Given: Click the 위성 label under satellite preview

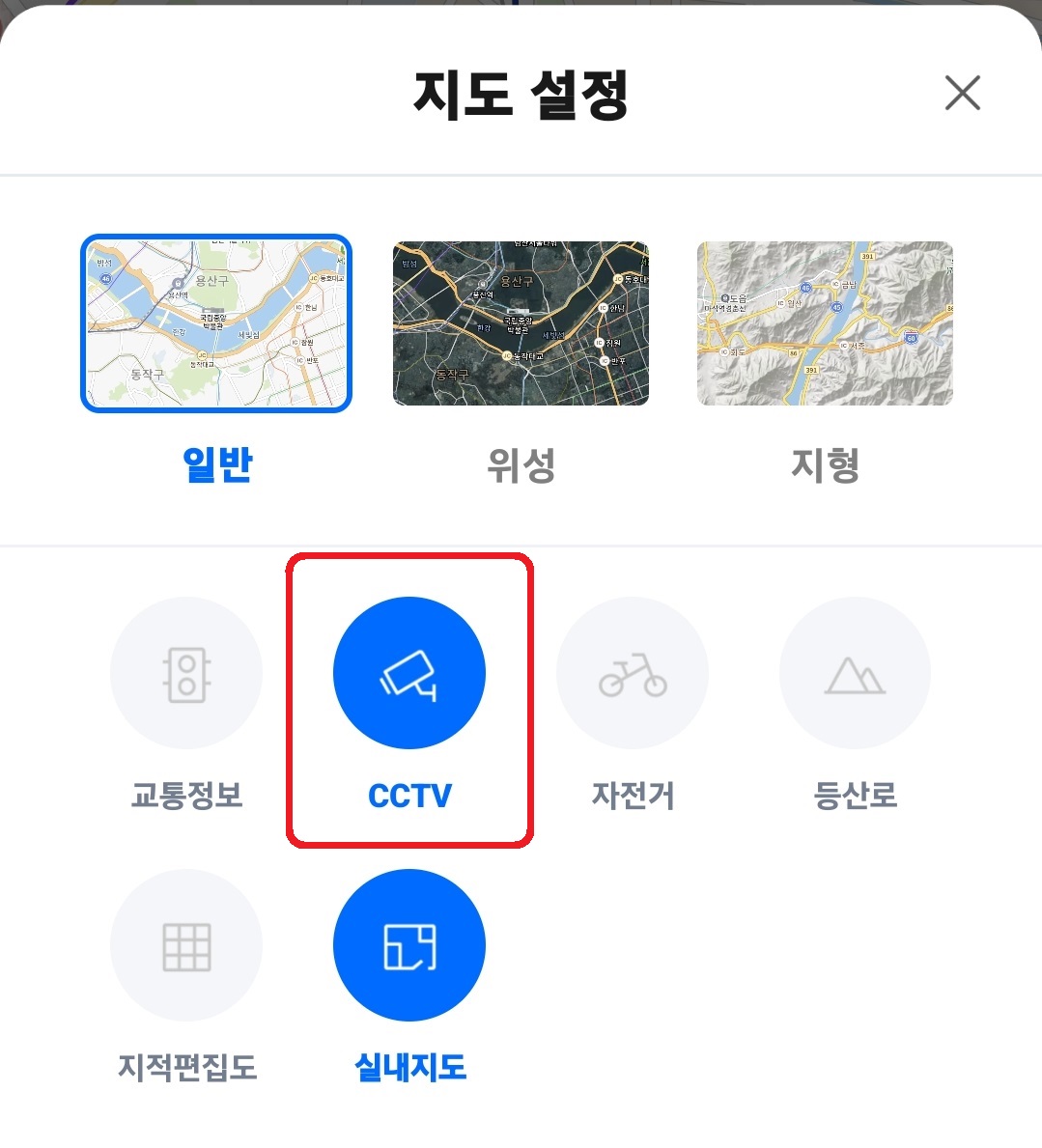Looking at the screenshot, I should (521, 466).
